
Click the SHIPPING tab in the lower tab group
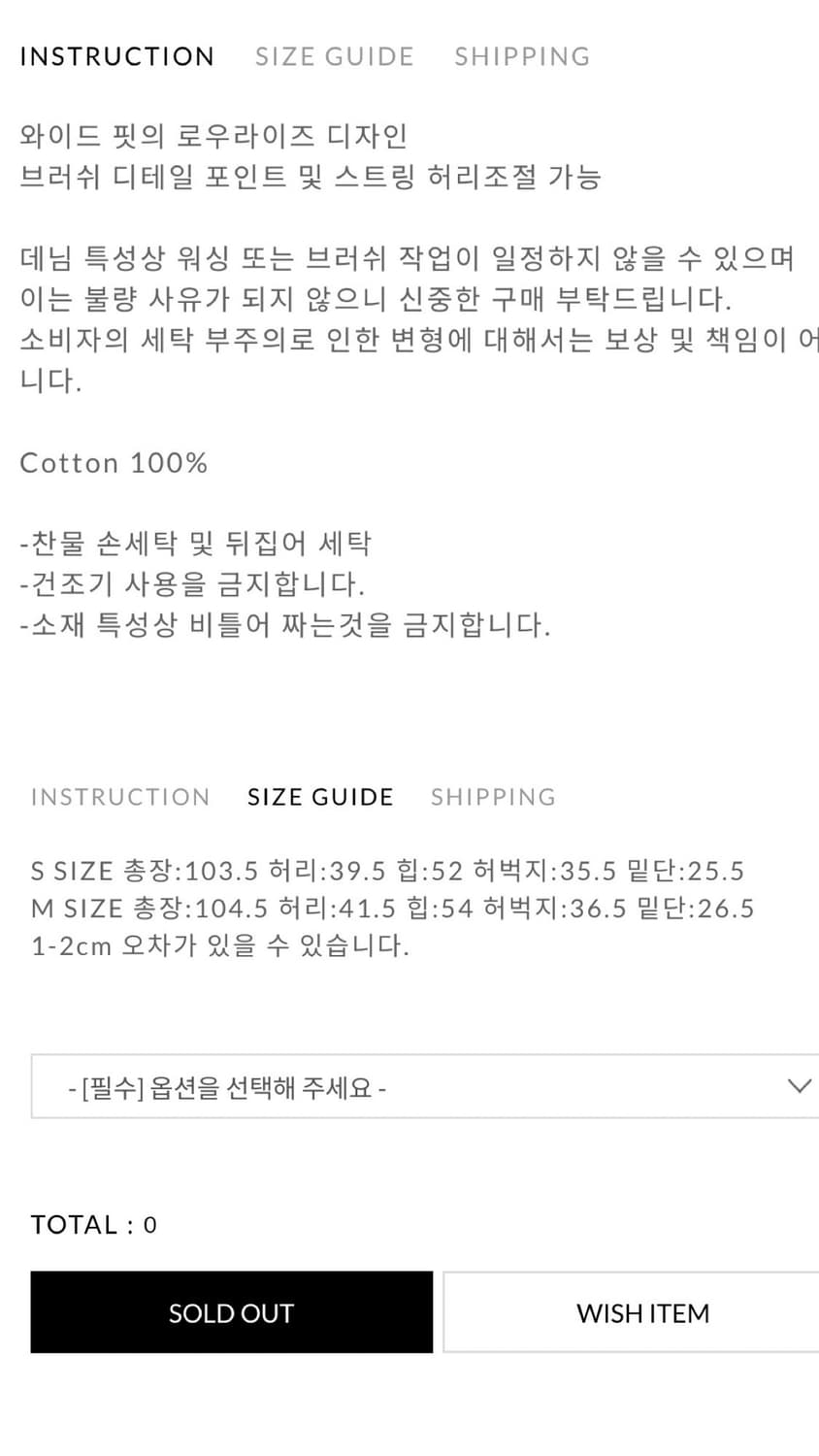coord(493,796)
